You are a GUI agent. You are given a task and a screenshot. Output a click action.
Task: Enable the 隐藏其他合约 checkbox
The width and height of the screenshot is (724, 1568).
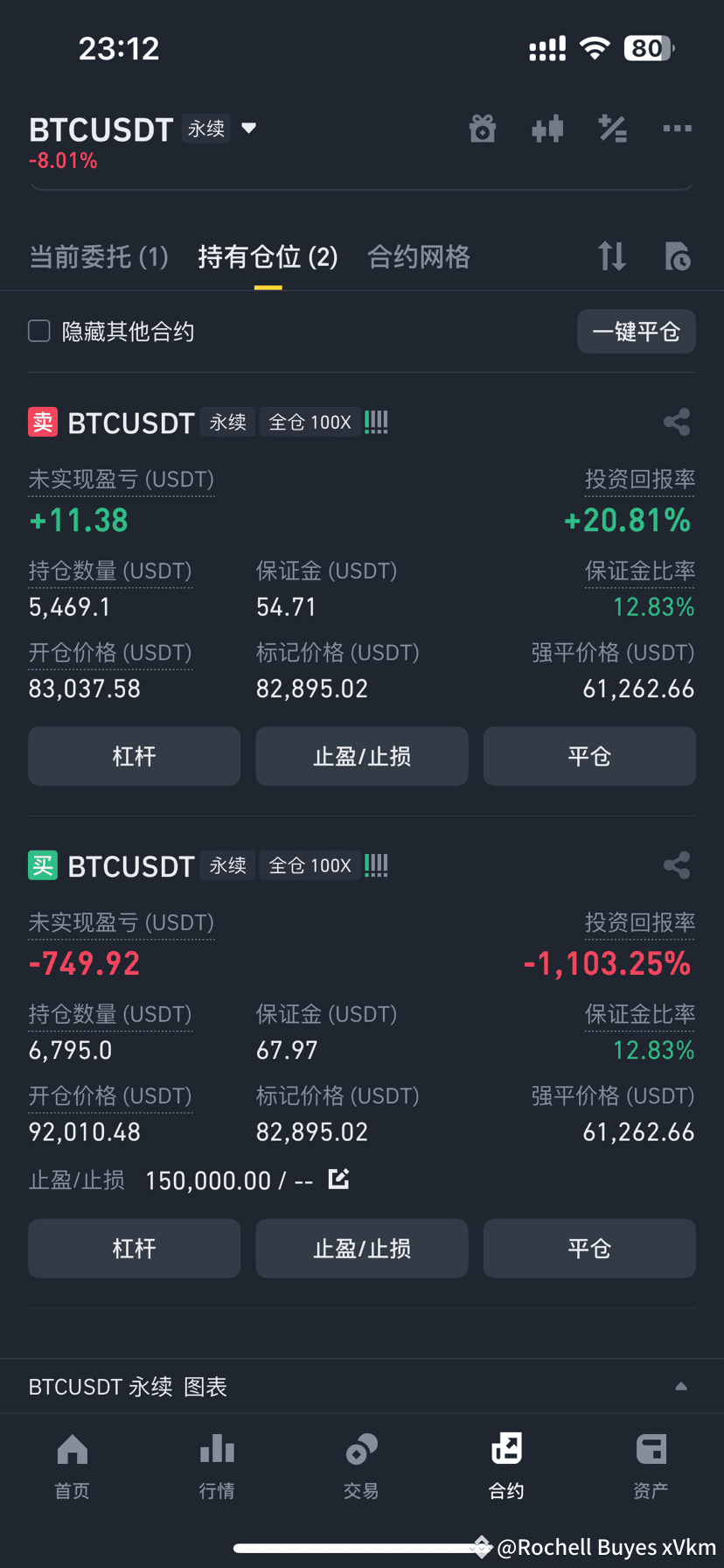click(38, 332)
